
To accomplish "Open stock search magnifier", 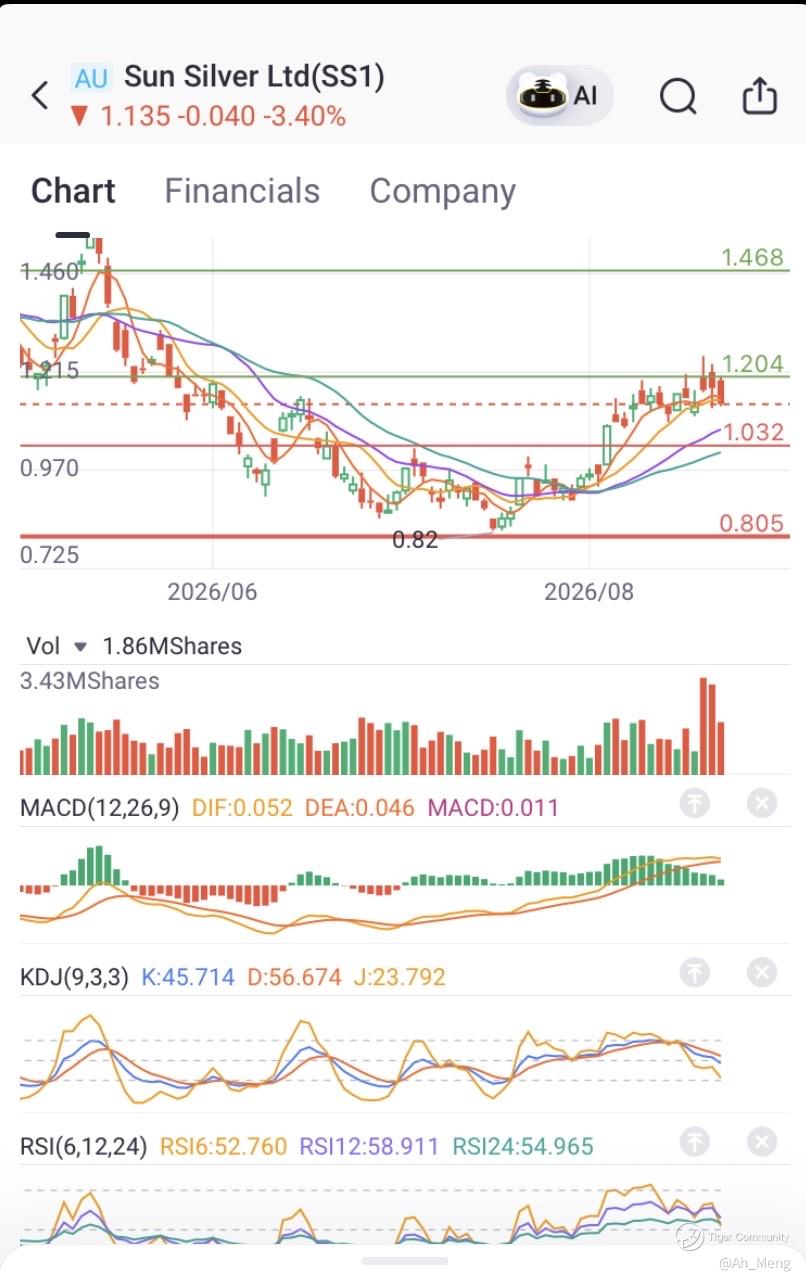I will click(678, 97).
